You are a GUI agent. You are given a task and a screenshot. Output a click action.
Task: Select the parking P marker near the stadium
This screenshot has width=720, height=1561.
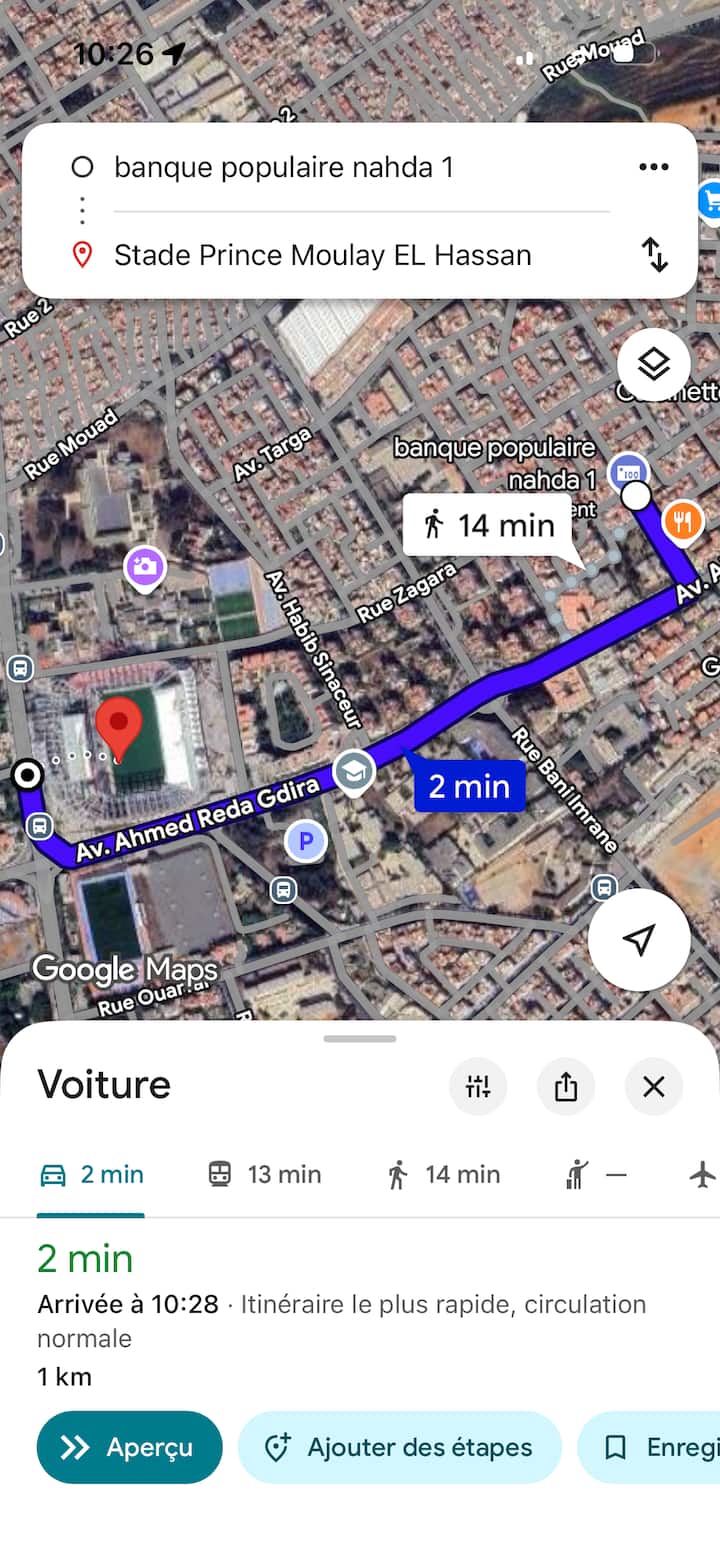coord(306,842)
